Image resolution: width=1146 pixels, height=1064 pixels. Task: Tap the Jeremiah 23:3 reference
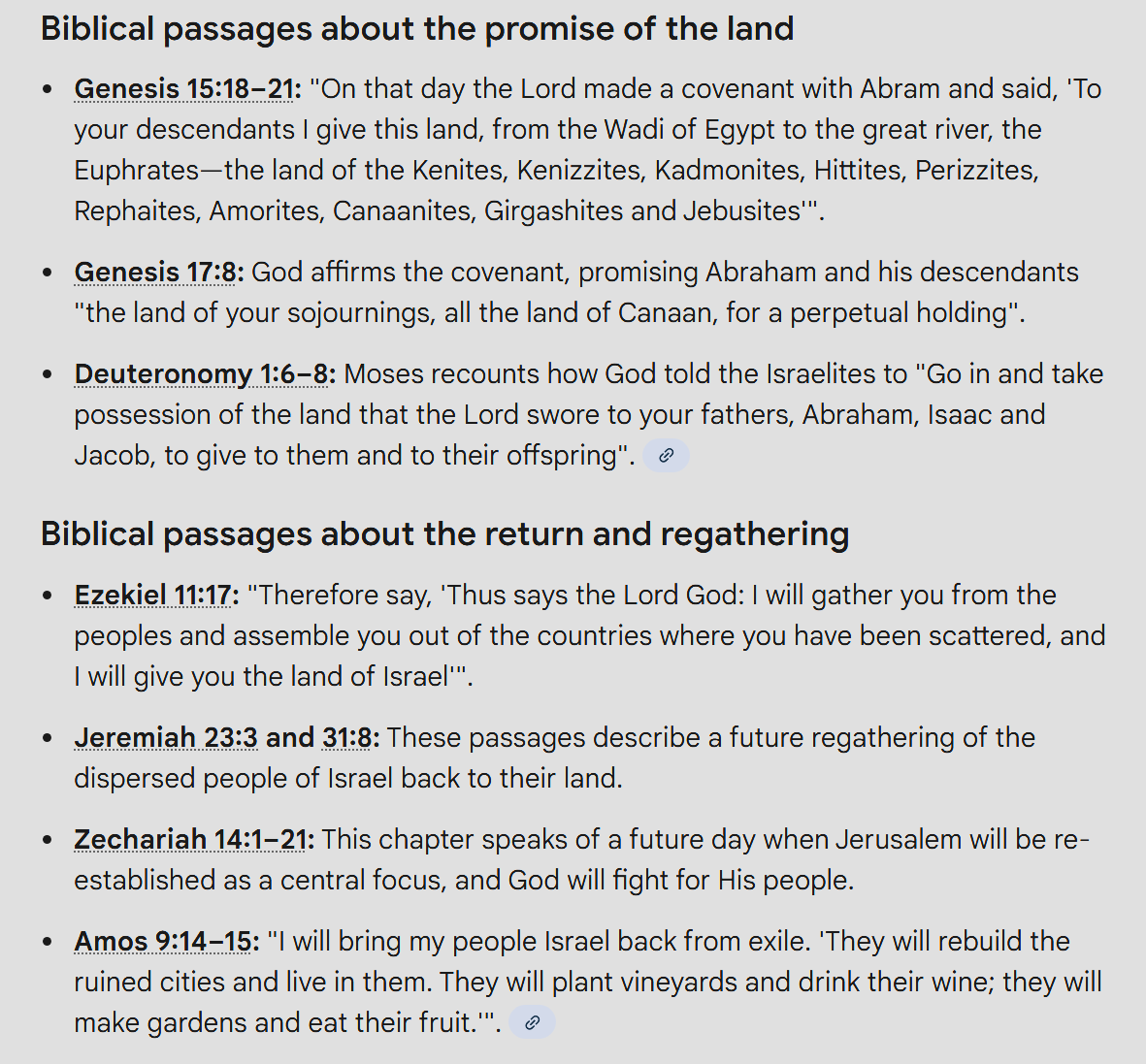(166, 738)
